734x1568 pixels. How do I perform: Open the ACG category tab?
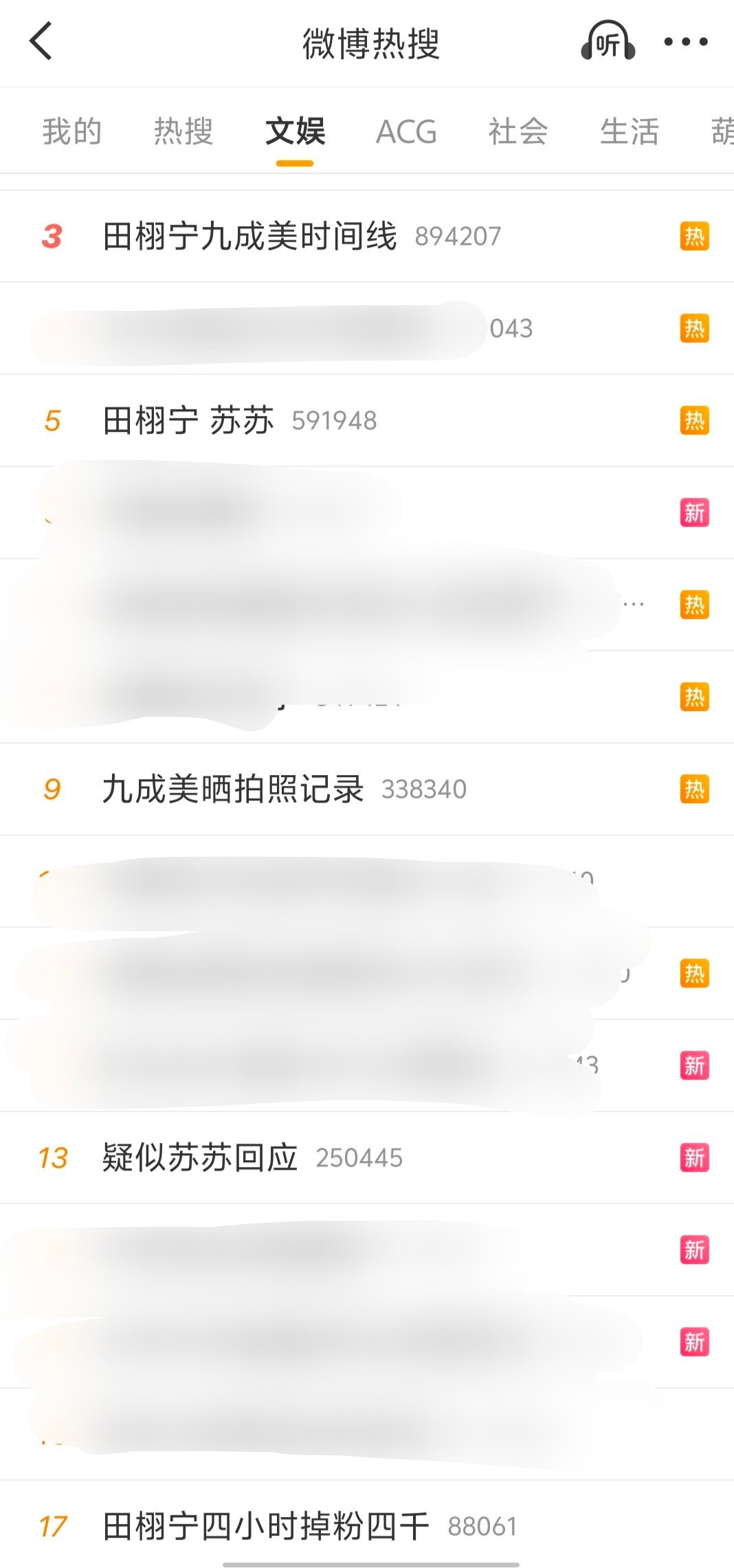pos(405,131)
